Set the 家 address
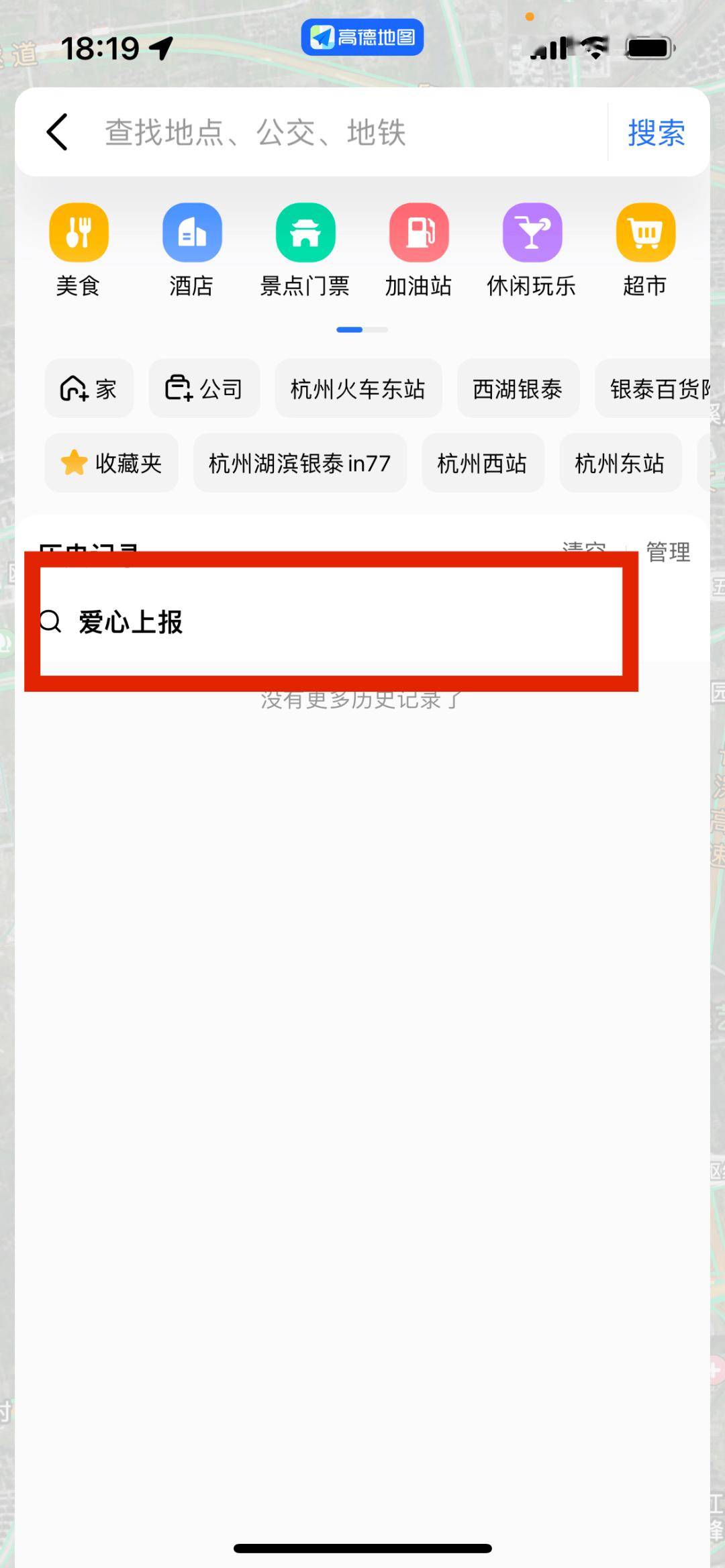Screen dimensions: 725x1568 point(89,388)
